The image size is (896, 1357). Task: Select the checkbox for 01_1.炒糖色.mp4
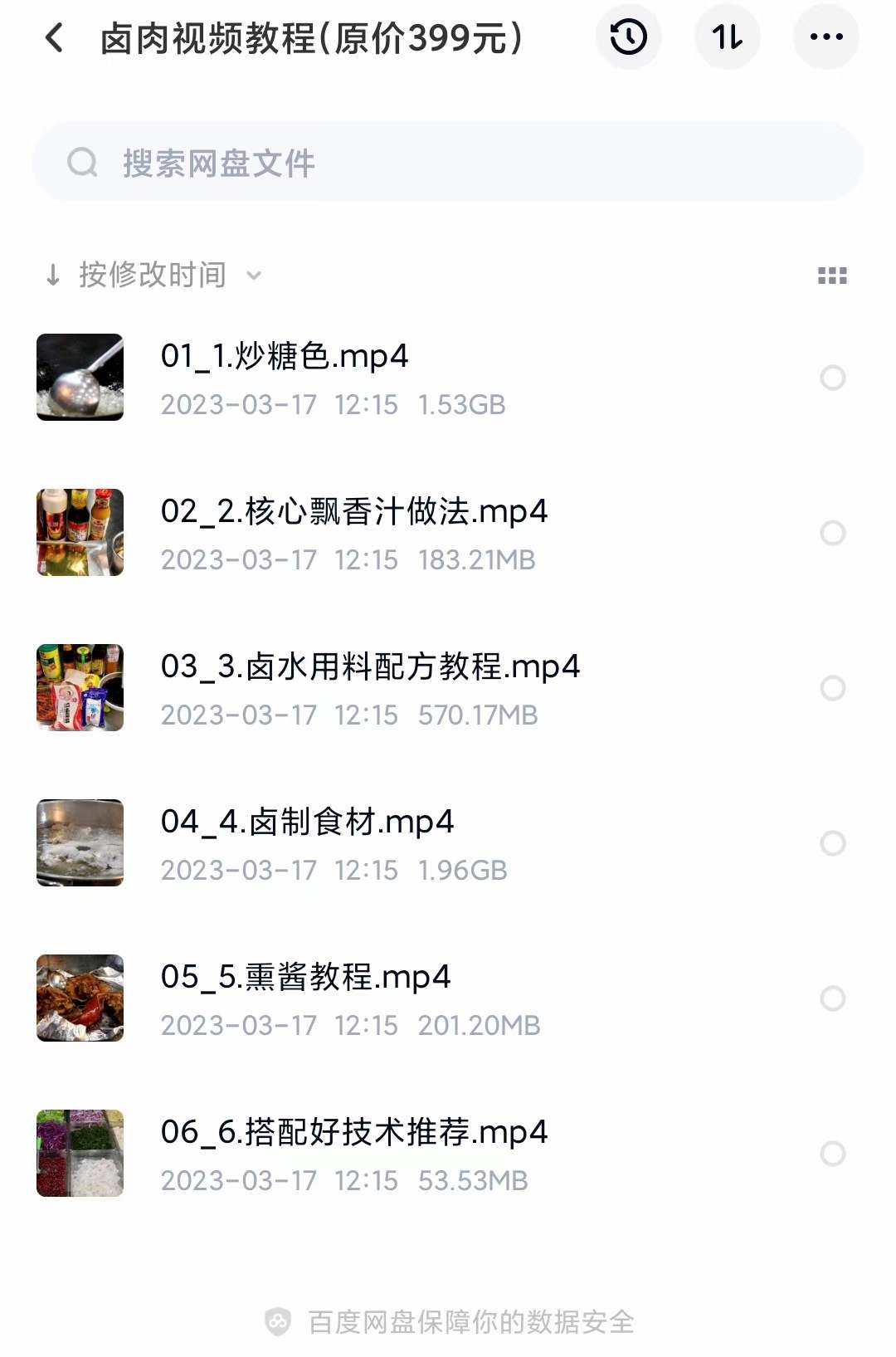830,378
